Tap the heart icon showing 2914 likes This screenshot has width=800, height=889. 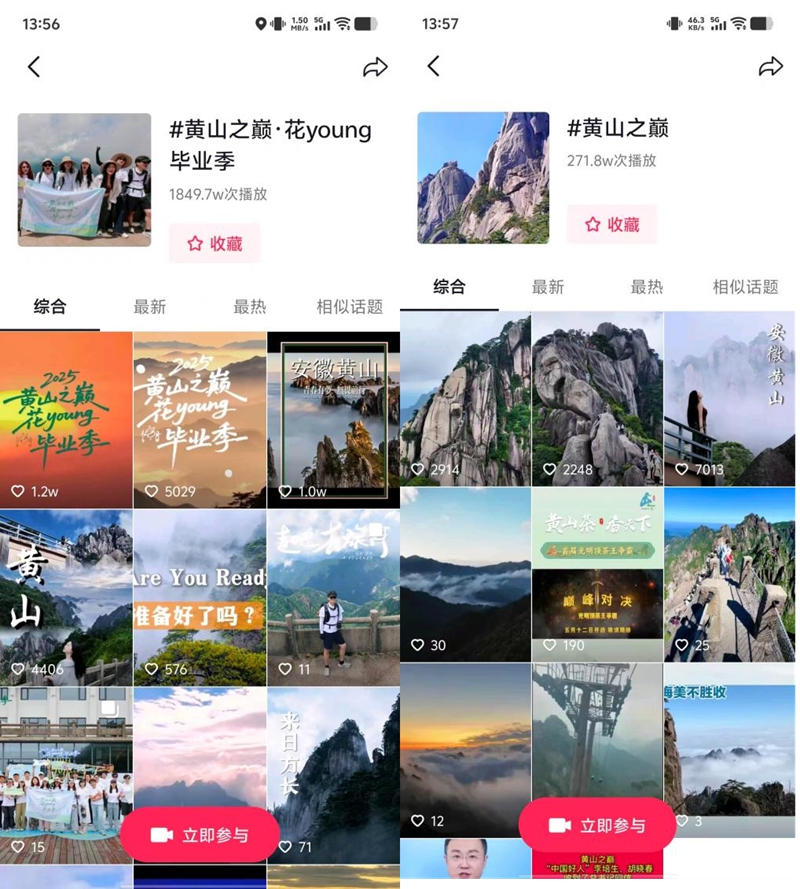coord(416,468)
